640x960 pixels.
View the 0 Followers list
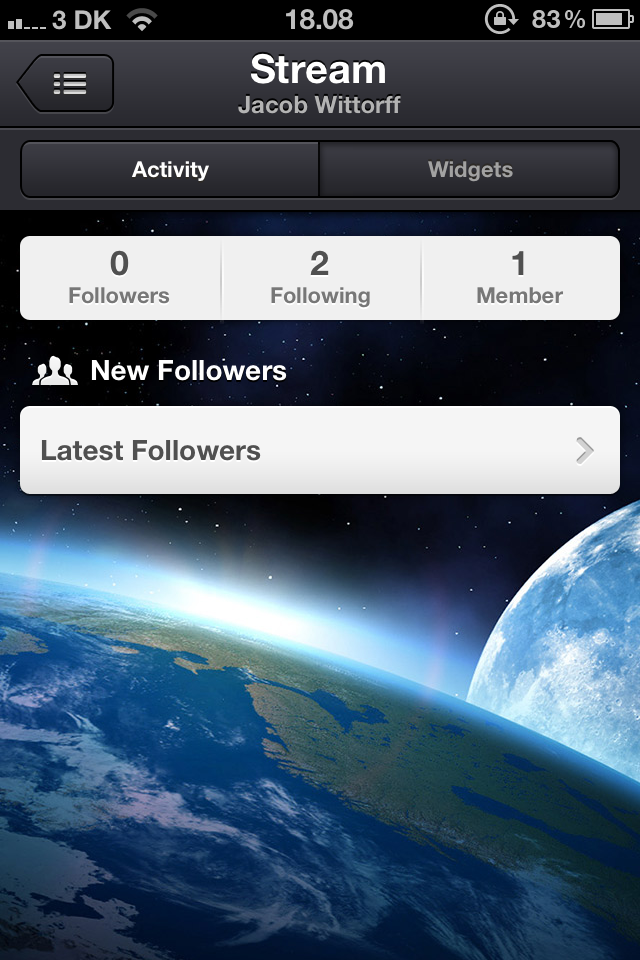[x=120, y=278]
